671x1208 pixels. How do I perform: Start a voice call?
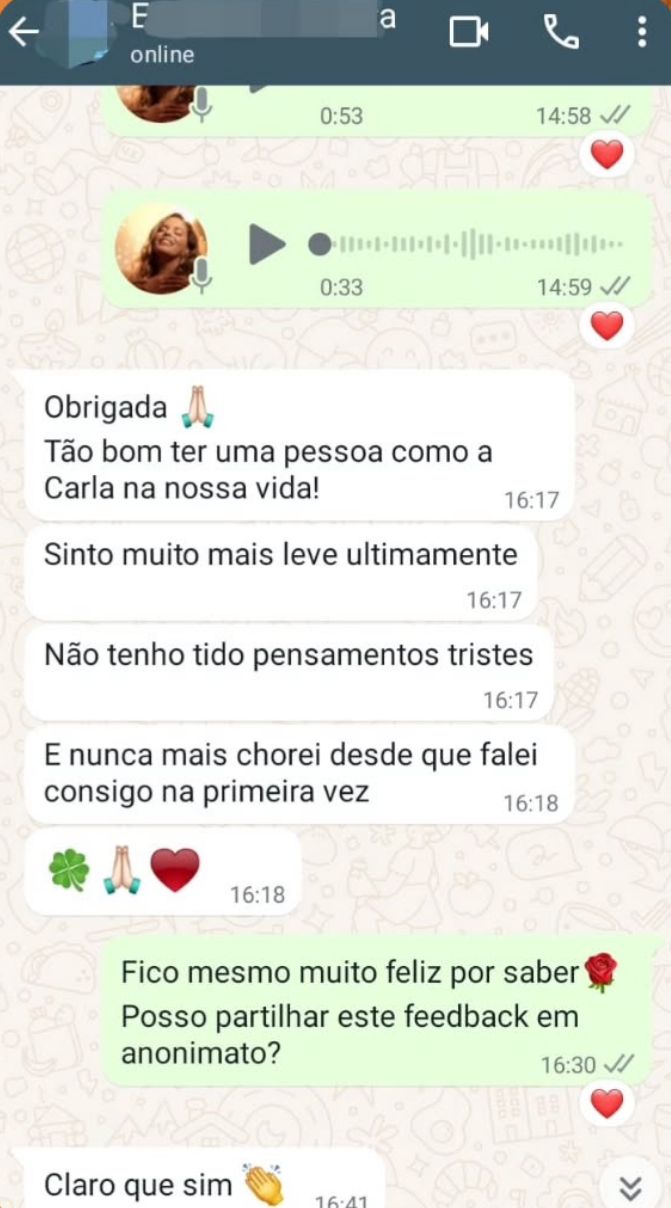tap(561, 33)
